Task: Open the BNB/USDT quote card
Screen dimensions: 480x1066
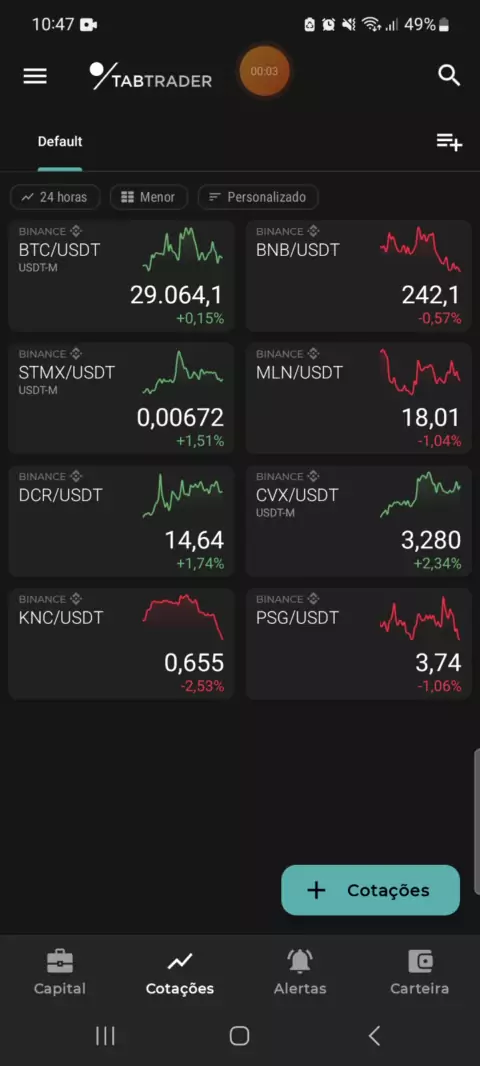Action: pos(358,275)
